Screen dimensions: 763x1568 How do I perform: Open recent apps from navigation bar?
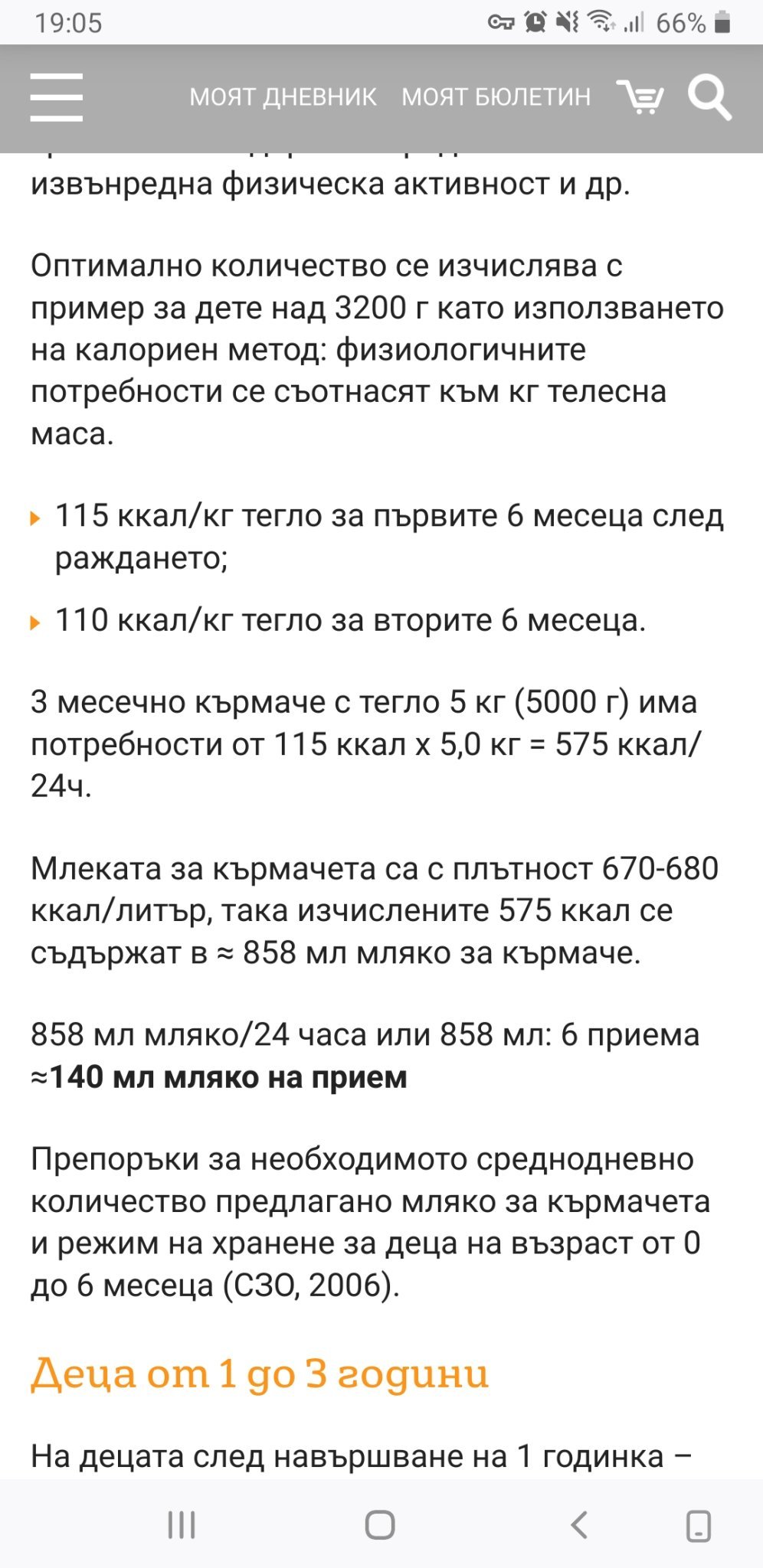[x=182, y=1524]
